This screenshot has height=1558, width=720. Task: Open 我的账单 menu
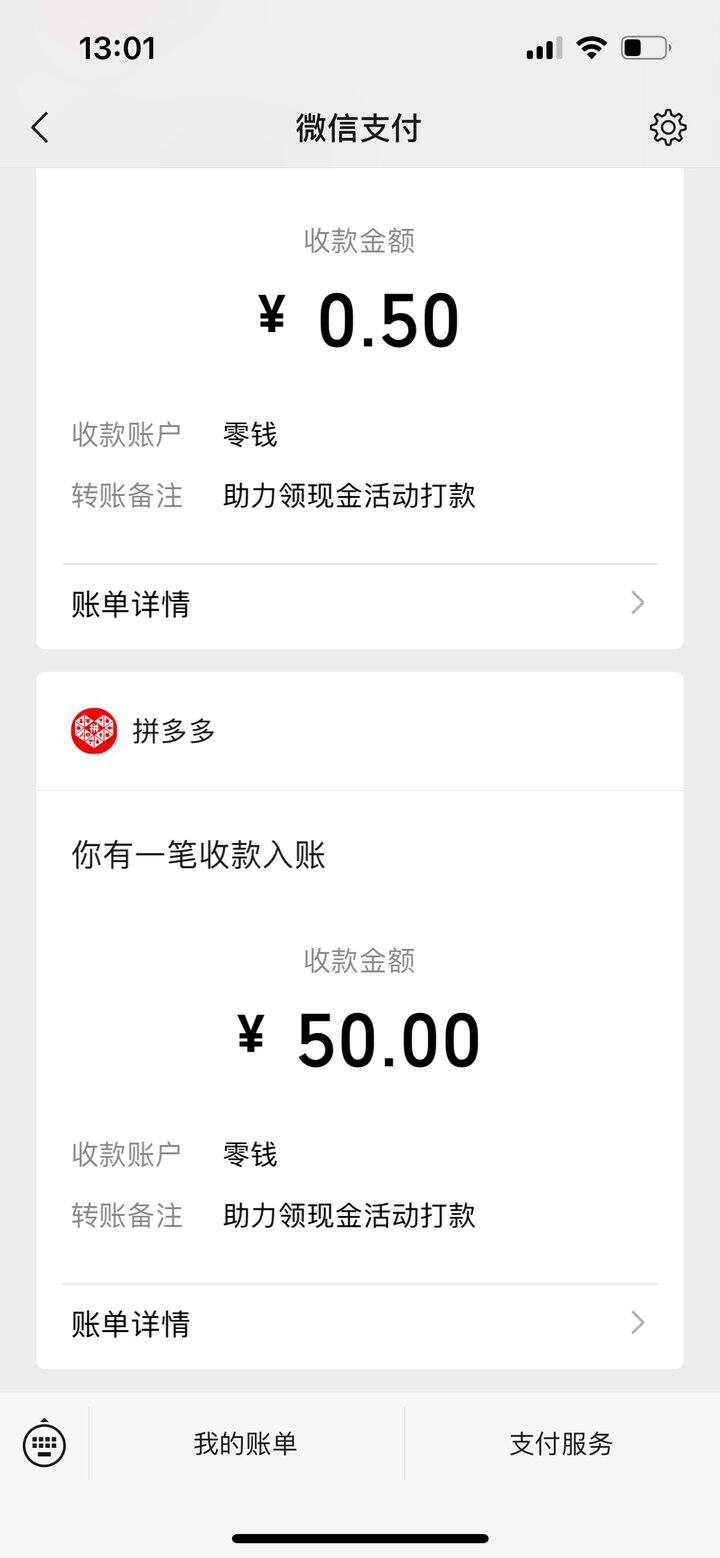tap(246, 1443)
